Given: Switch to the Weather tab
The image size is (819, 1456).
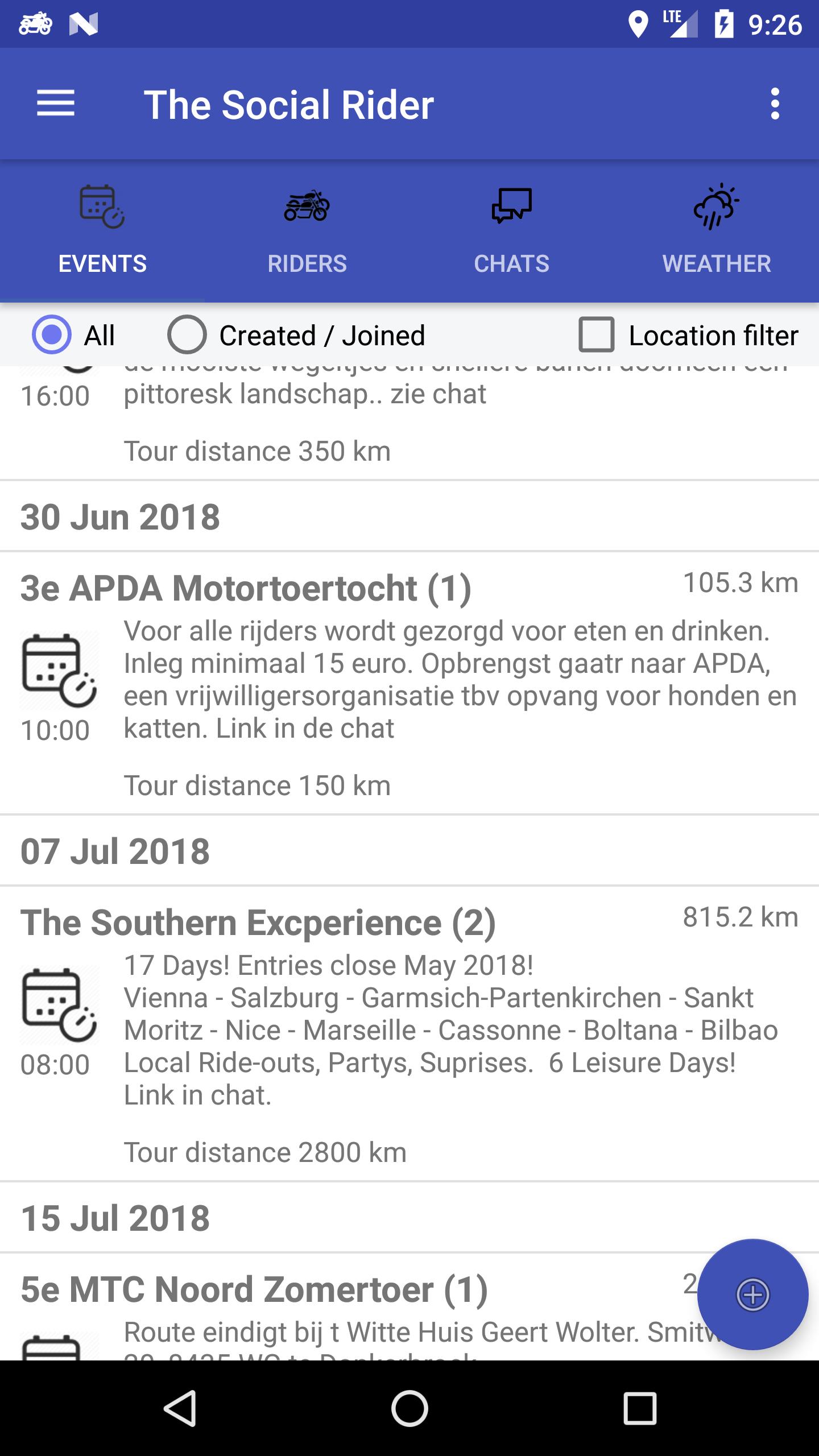Looking at the screenshot, I should pos(717,231).
